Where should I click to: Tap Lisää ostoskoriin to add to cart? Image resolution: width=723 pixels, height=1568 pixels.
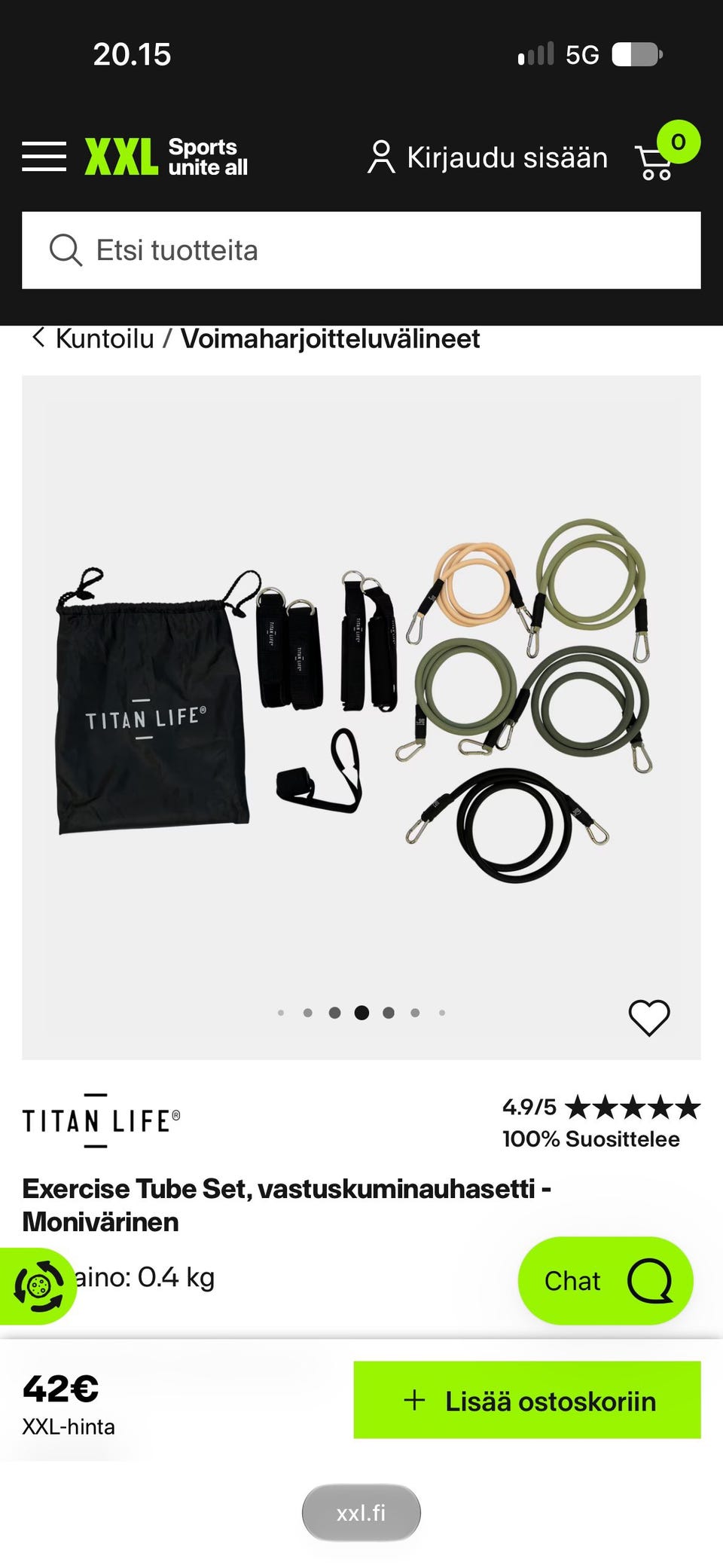[x=527, y=1400]
